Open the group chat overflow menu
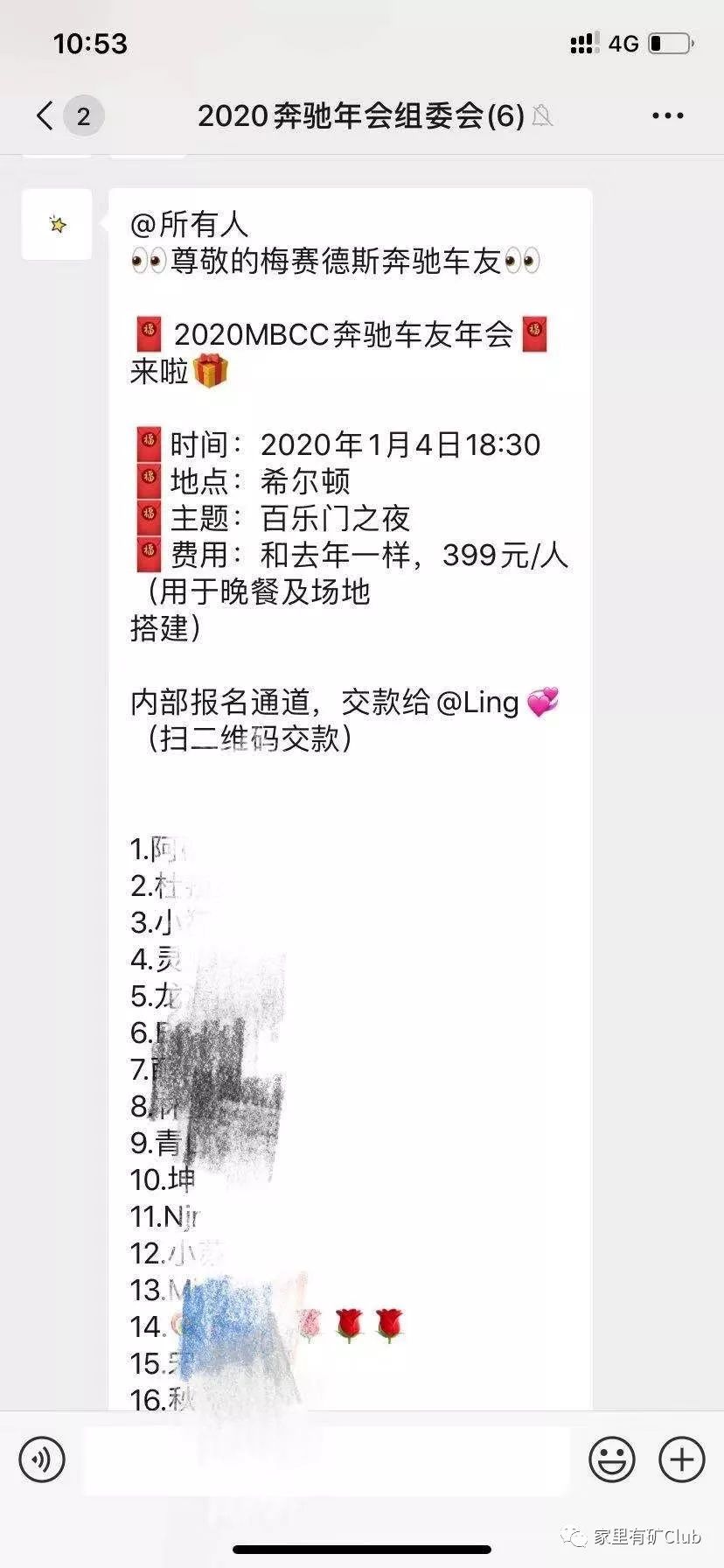 coord(668,115)
